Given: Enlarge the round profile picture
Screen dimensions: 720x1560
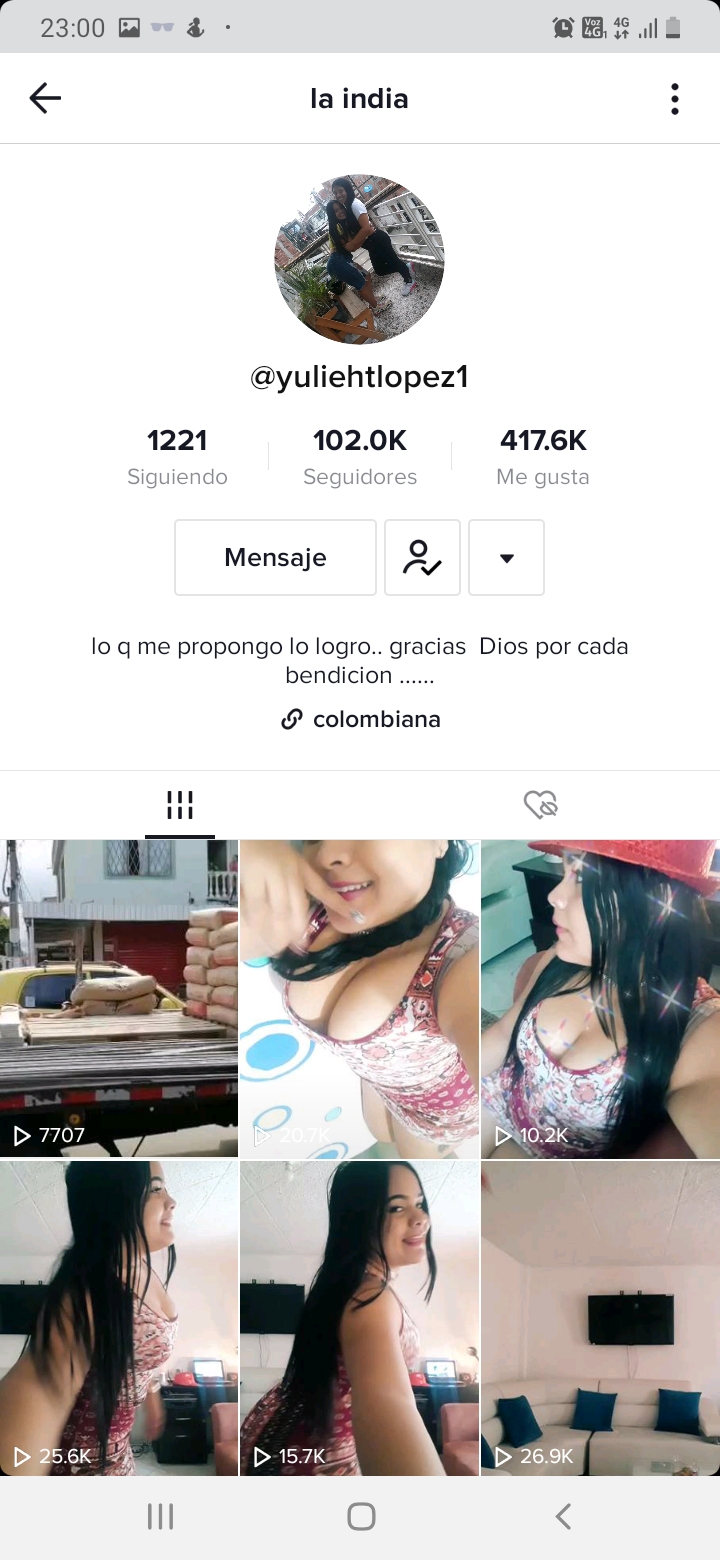Looking at the screenshot, I should point(359,259).
